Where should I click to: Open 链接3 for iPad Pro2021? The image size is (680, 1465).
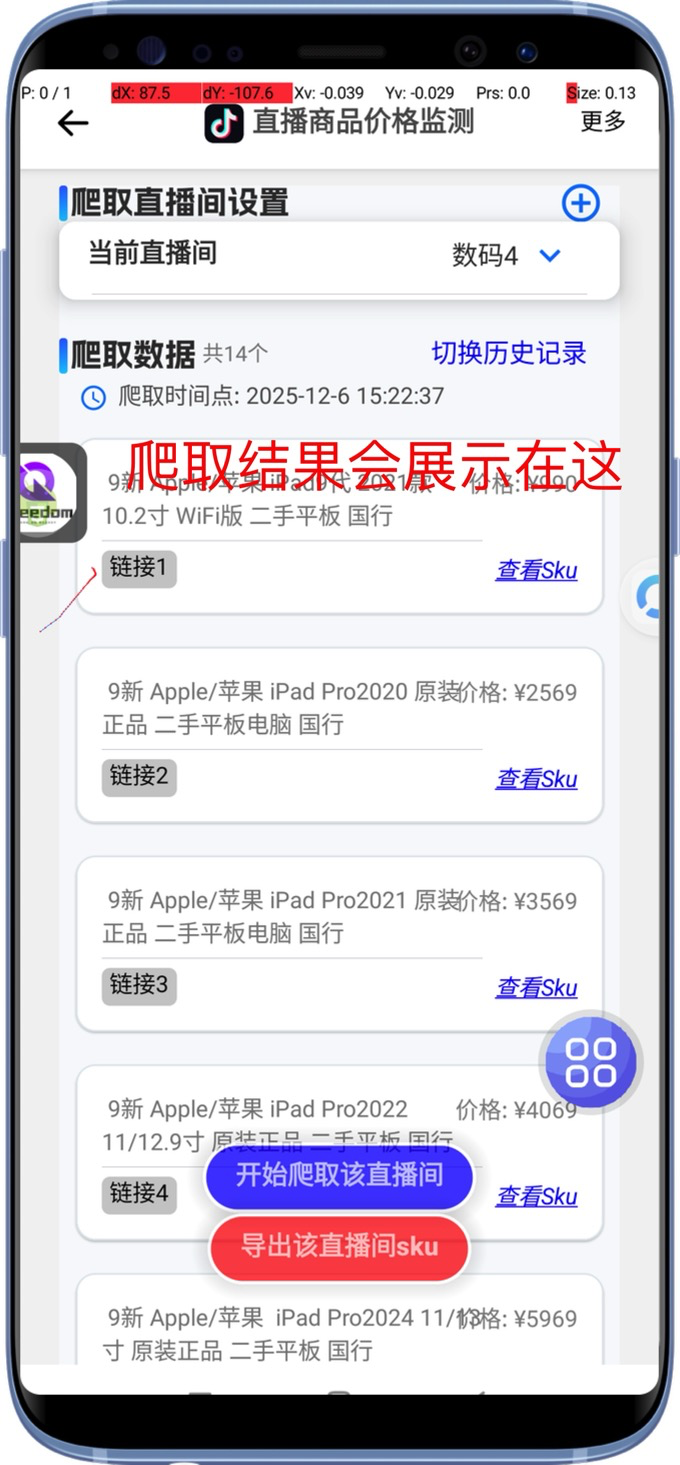(139, 985)
